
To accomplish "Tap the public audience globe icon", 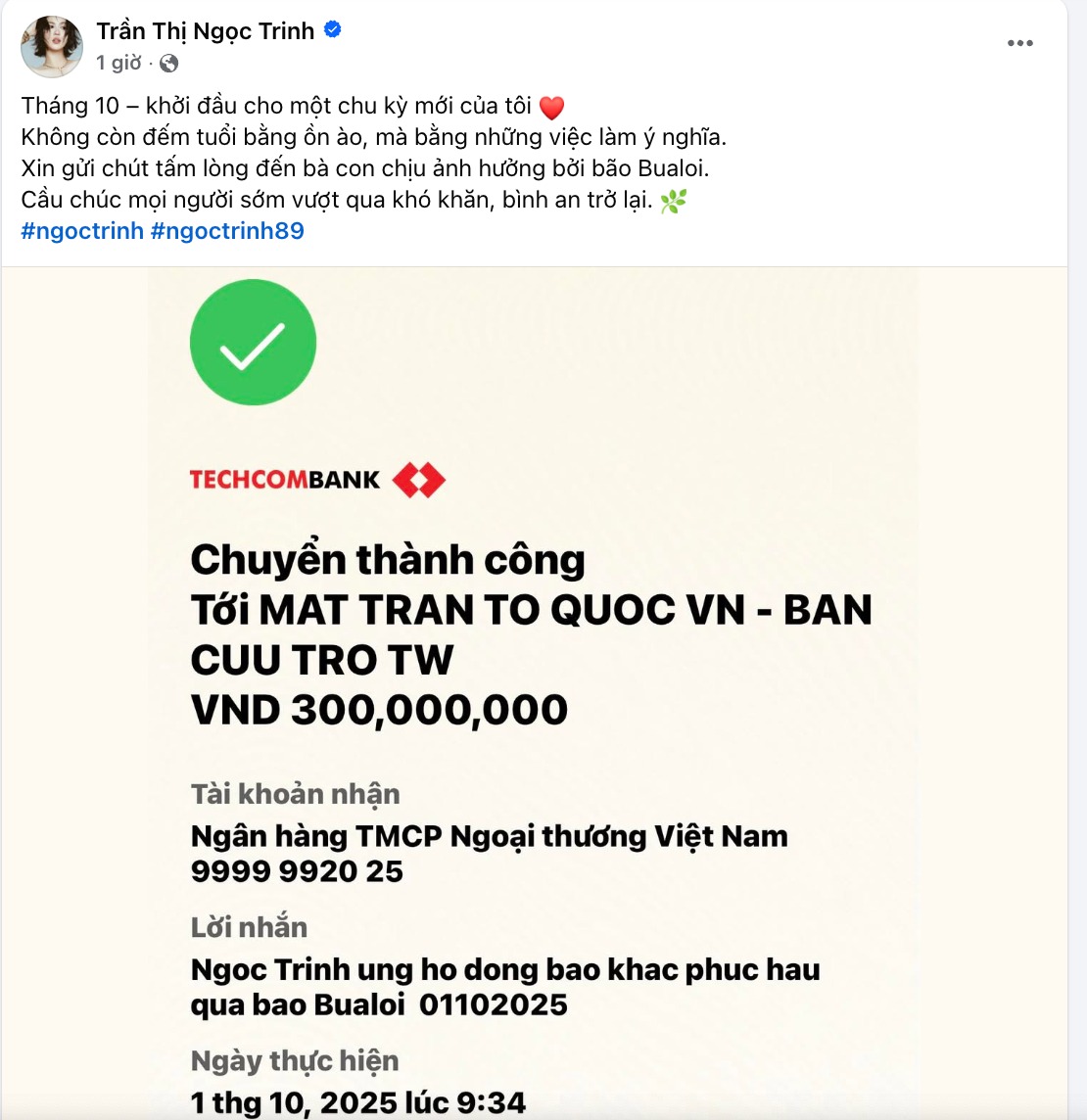I will tap(169, 64).
